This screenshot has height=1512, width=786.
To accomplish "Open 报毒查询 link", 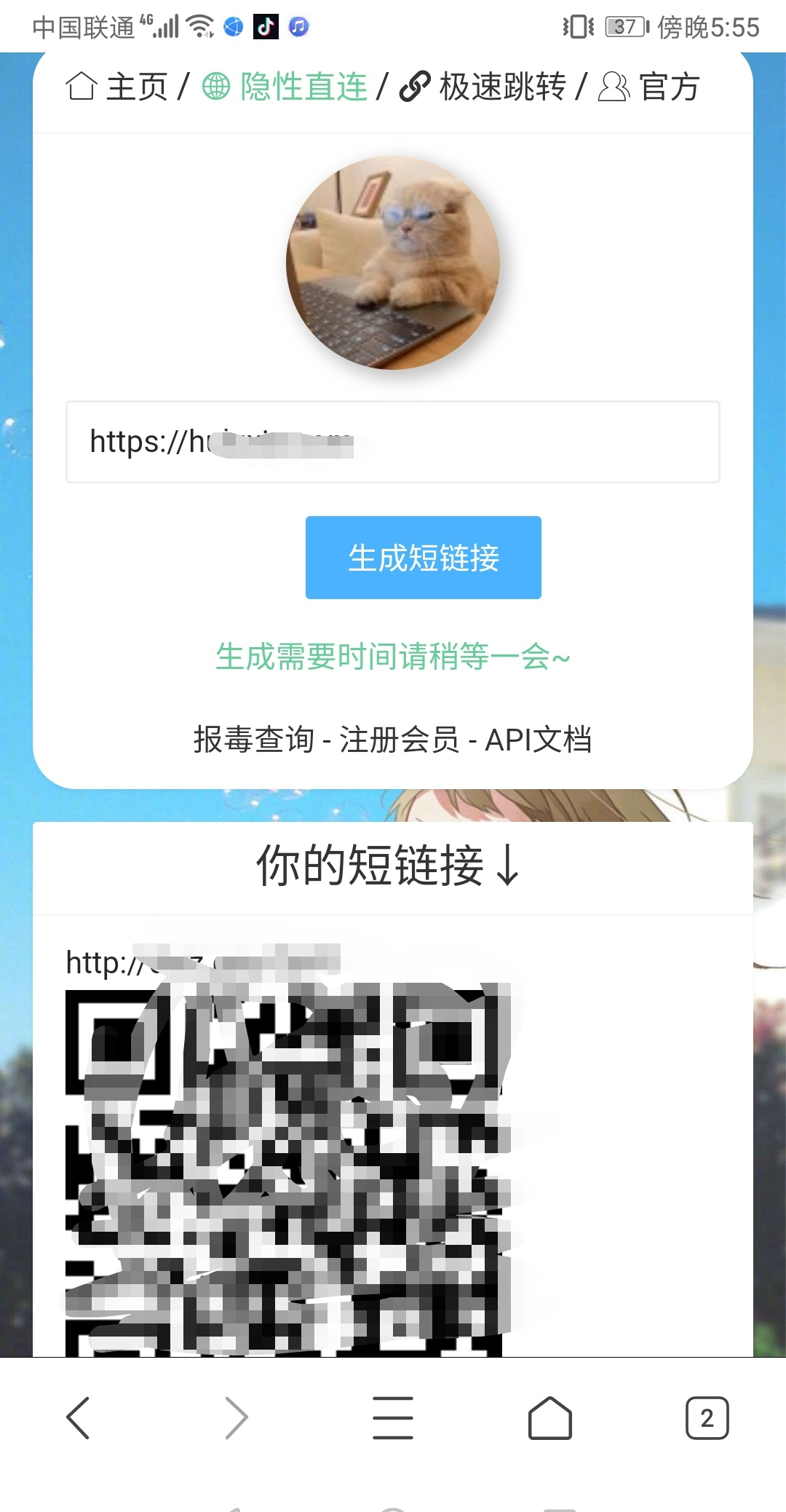I will [x=253, y=740].
